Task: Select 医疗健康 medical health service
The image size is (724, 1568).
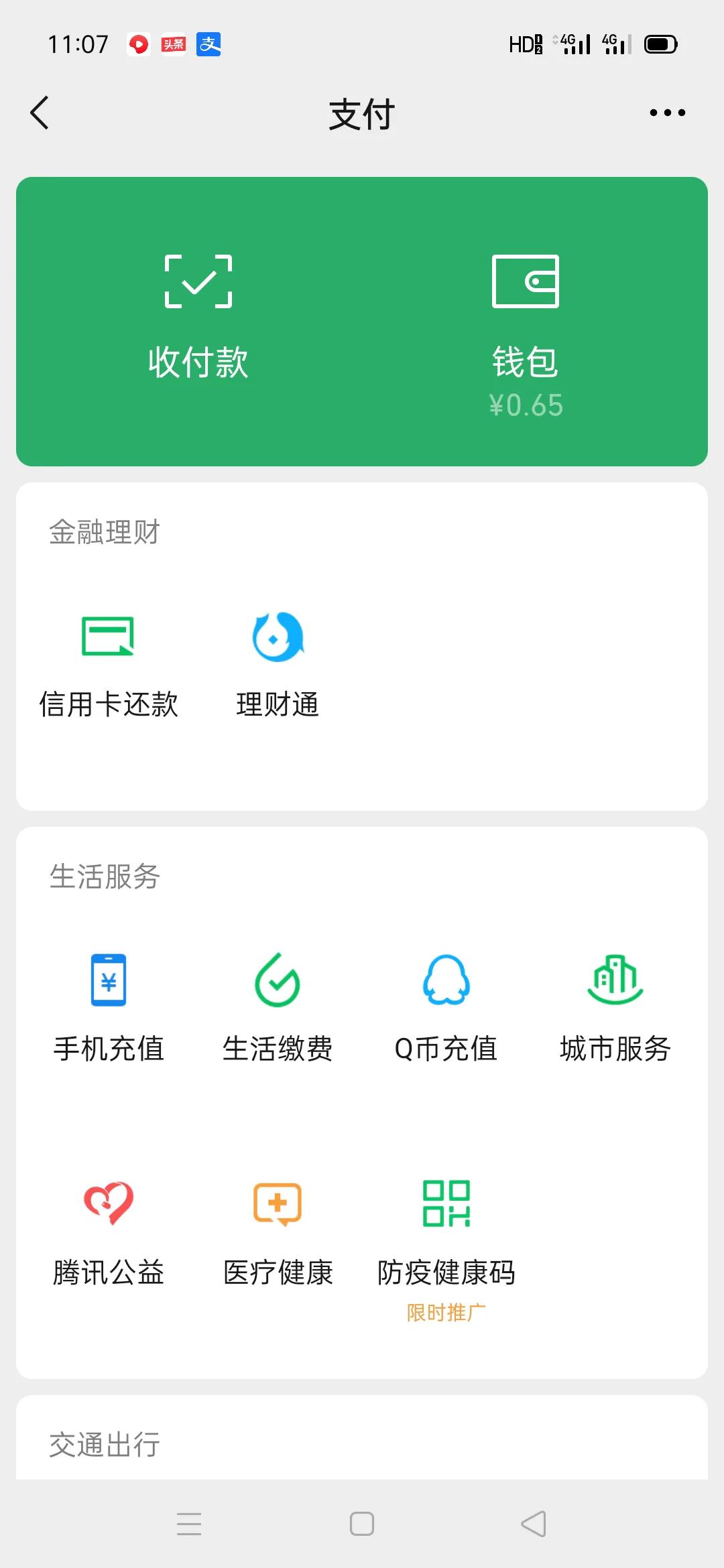Action: pyautogui.click(x=278, y=1233)
